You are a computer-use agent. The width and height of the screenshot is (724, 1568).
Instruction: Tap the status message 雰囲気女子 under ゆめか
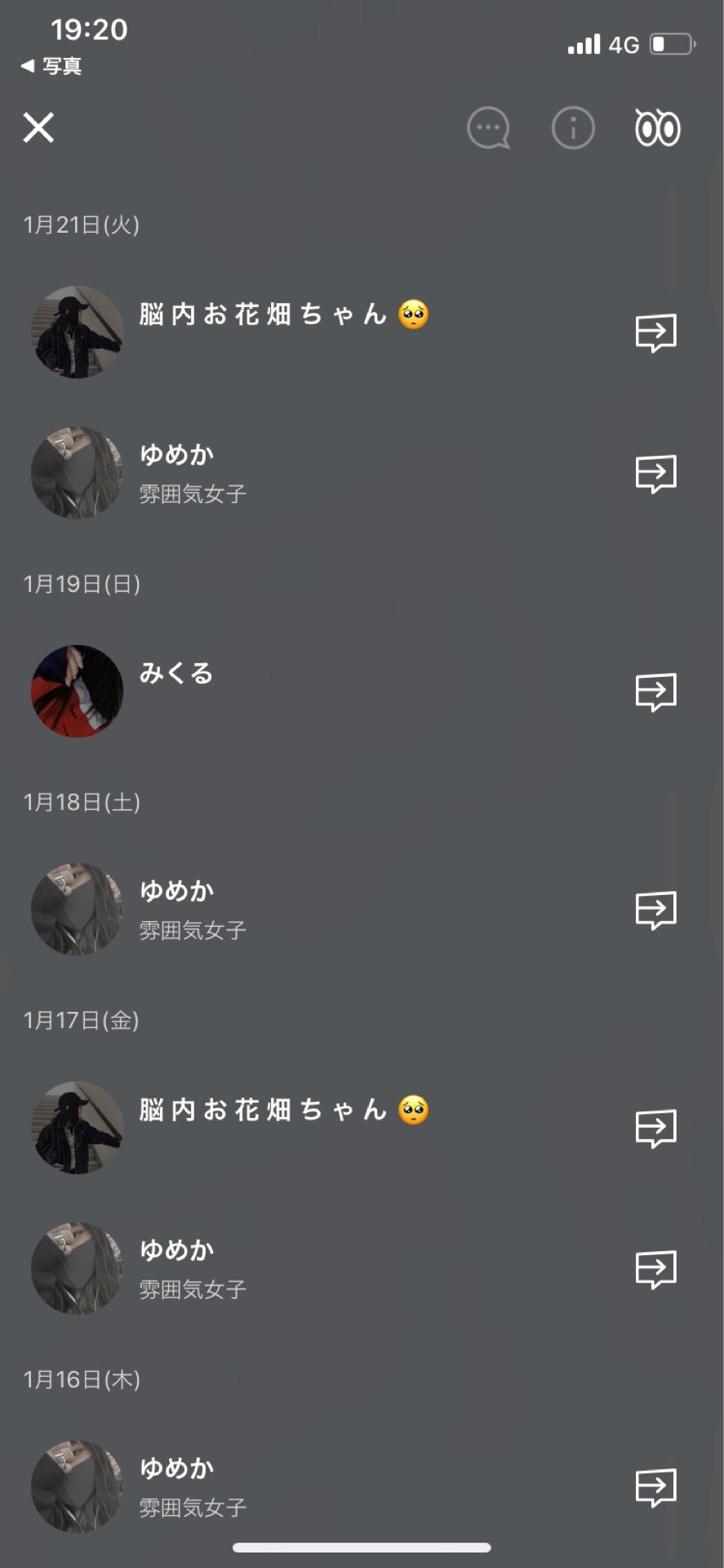[x=193, y=493]
